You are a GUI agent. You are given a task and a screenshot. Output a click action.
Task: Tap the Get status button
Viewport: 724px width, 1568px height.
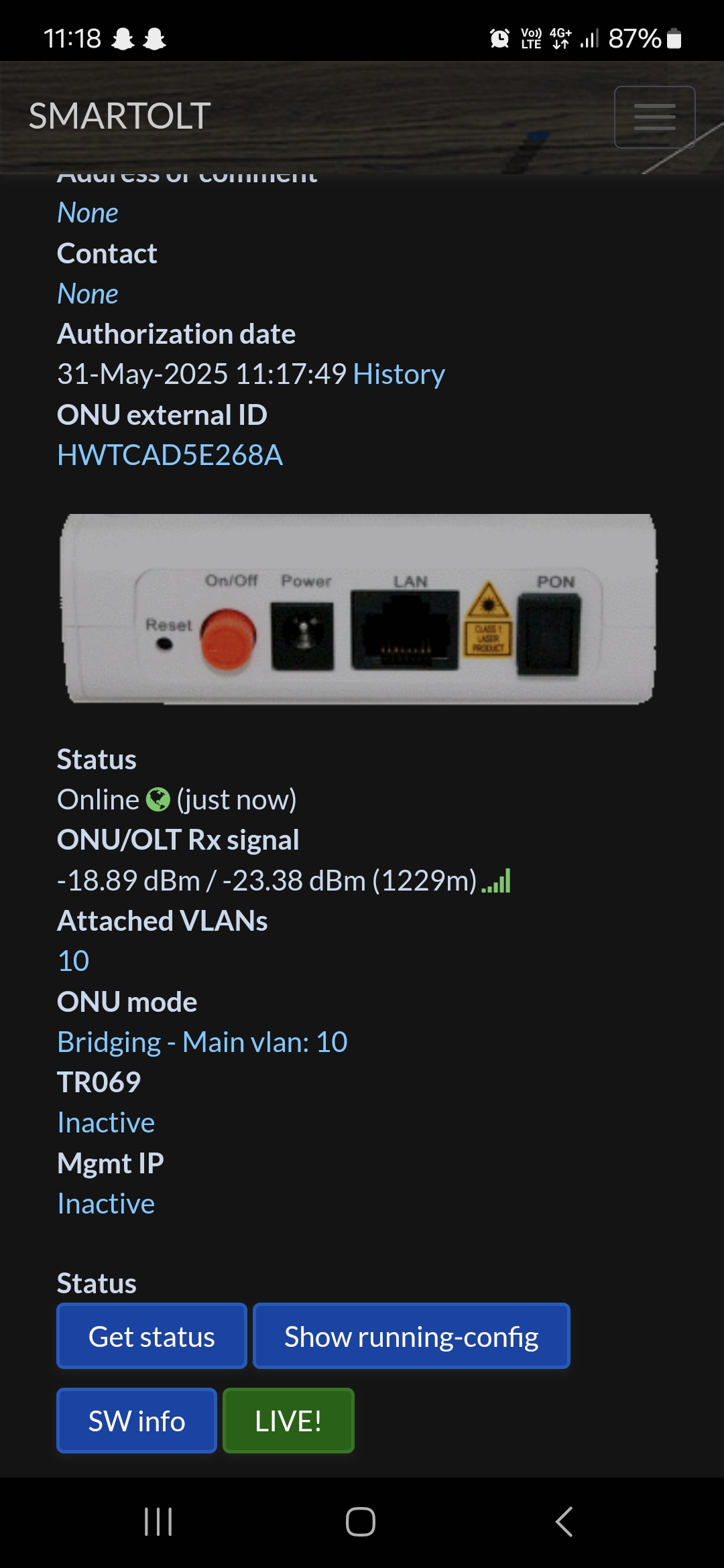click(x=152, y=1336)
